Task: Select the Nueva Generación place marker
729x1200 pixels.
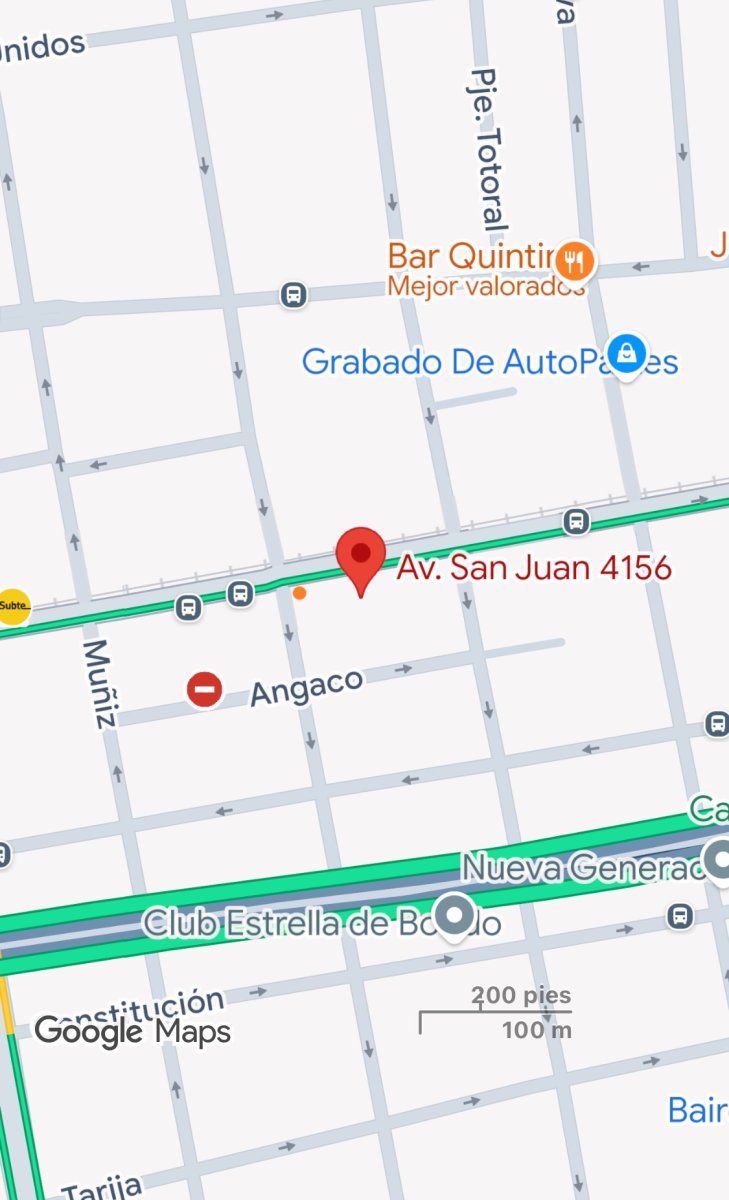Action: (x=718, y=859)
